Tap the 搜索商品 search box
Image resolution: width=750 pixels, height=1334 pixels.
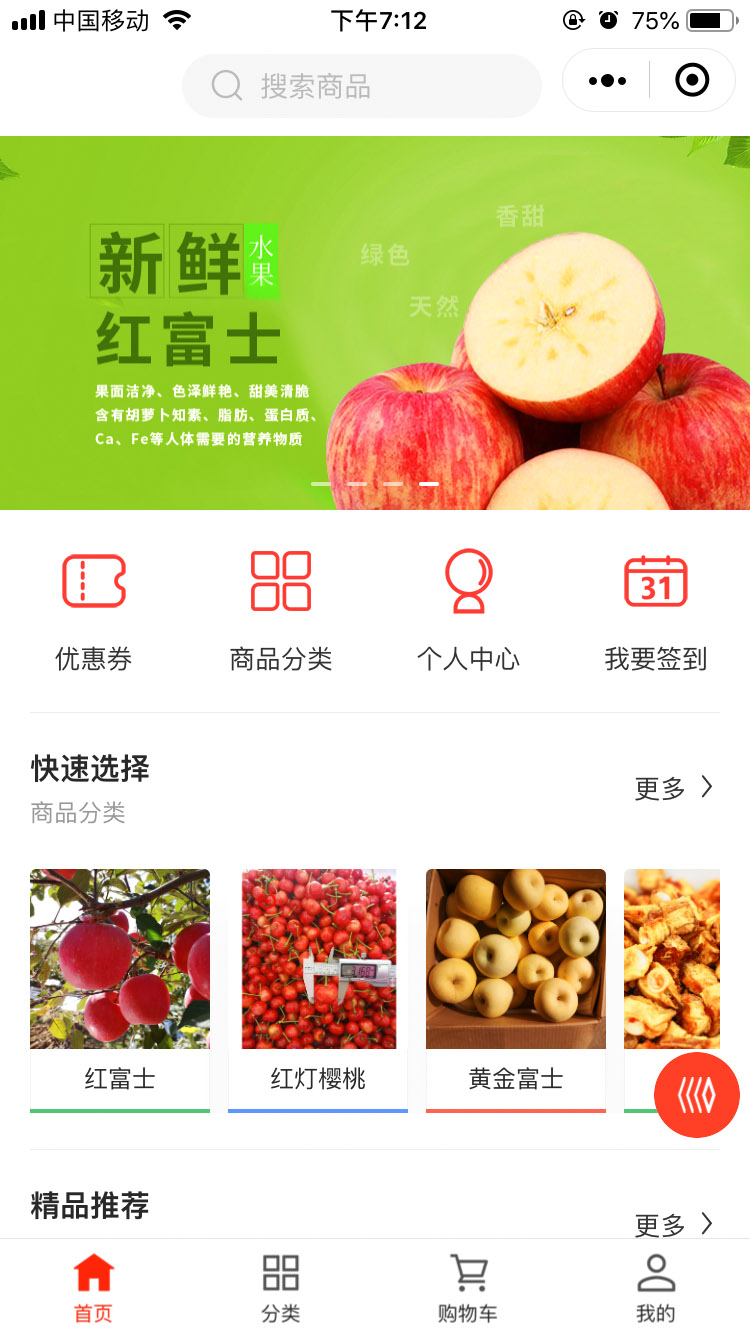pyautogui.click(x=360, y=86)
